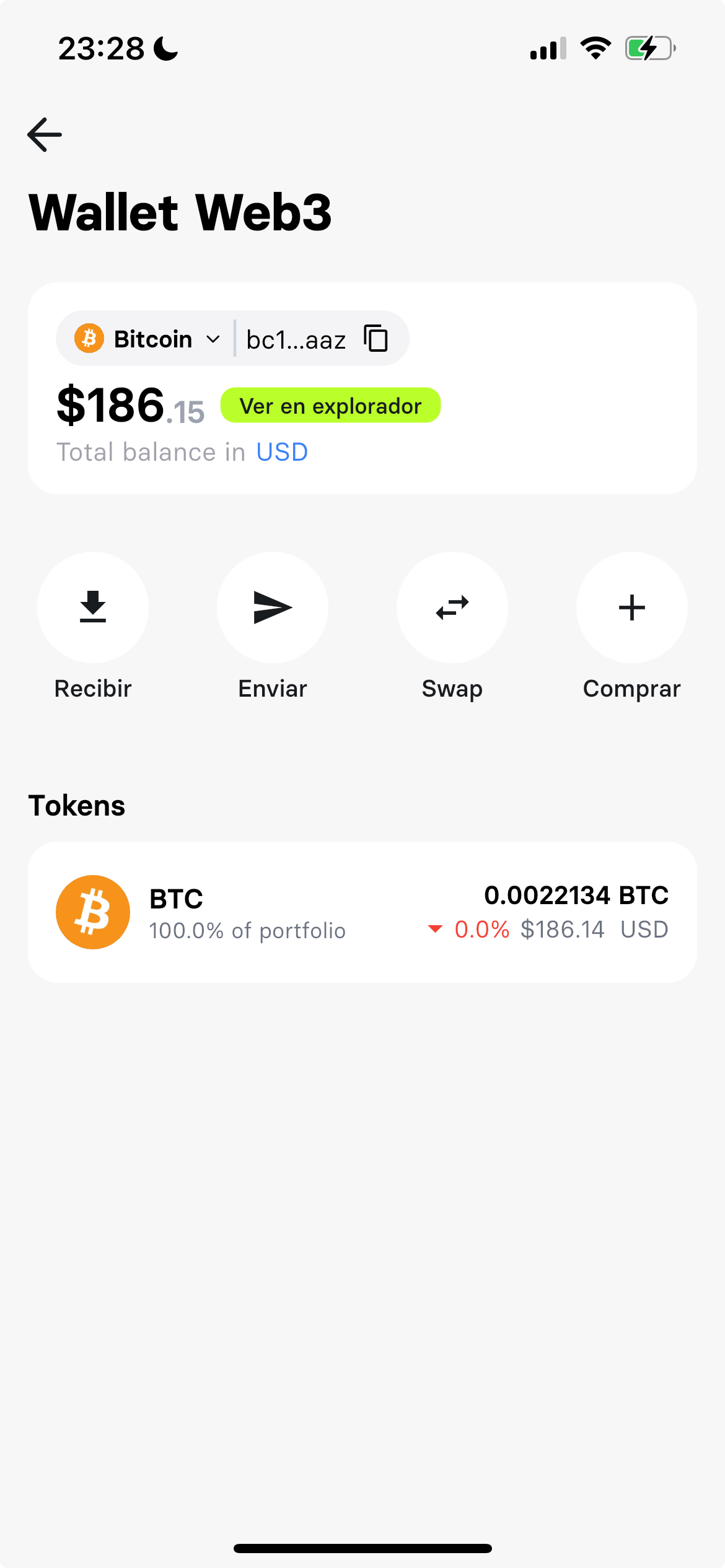Tap the Enviar send icon
Viewport: 725px width, 1568px height.
[x=272, y=608]
